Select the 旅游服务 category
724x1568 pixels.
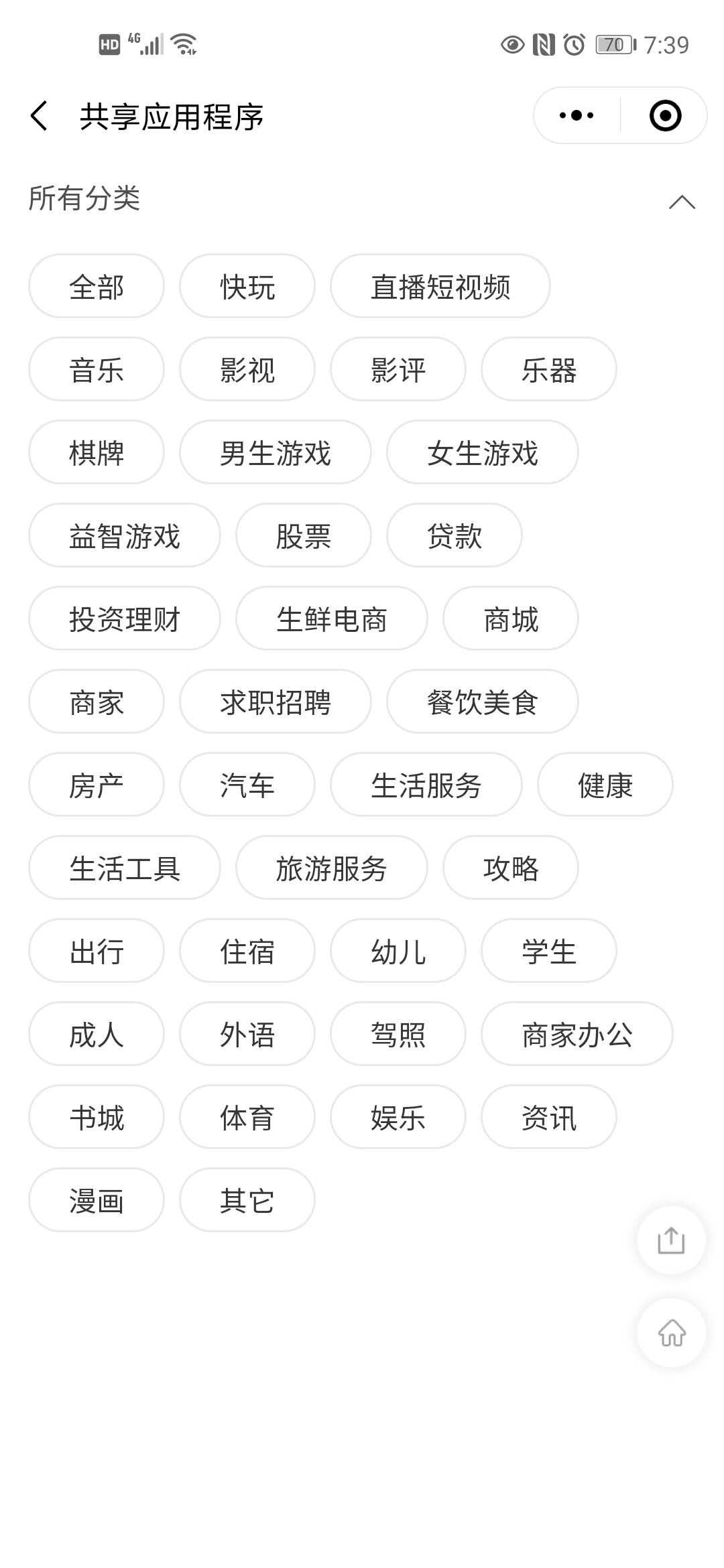[x=331, y=868]
